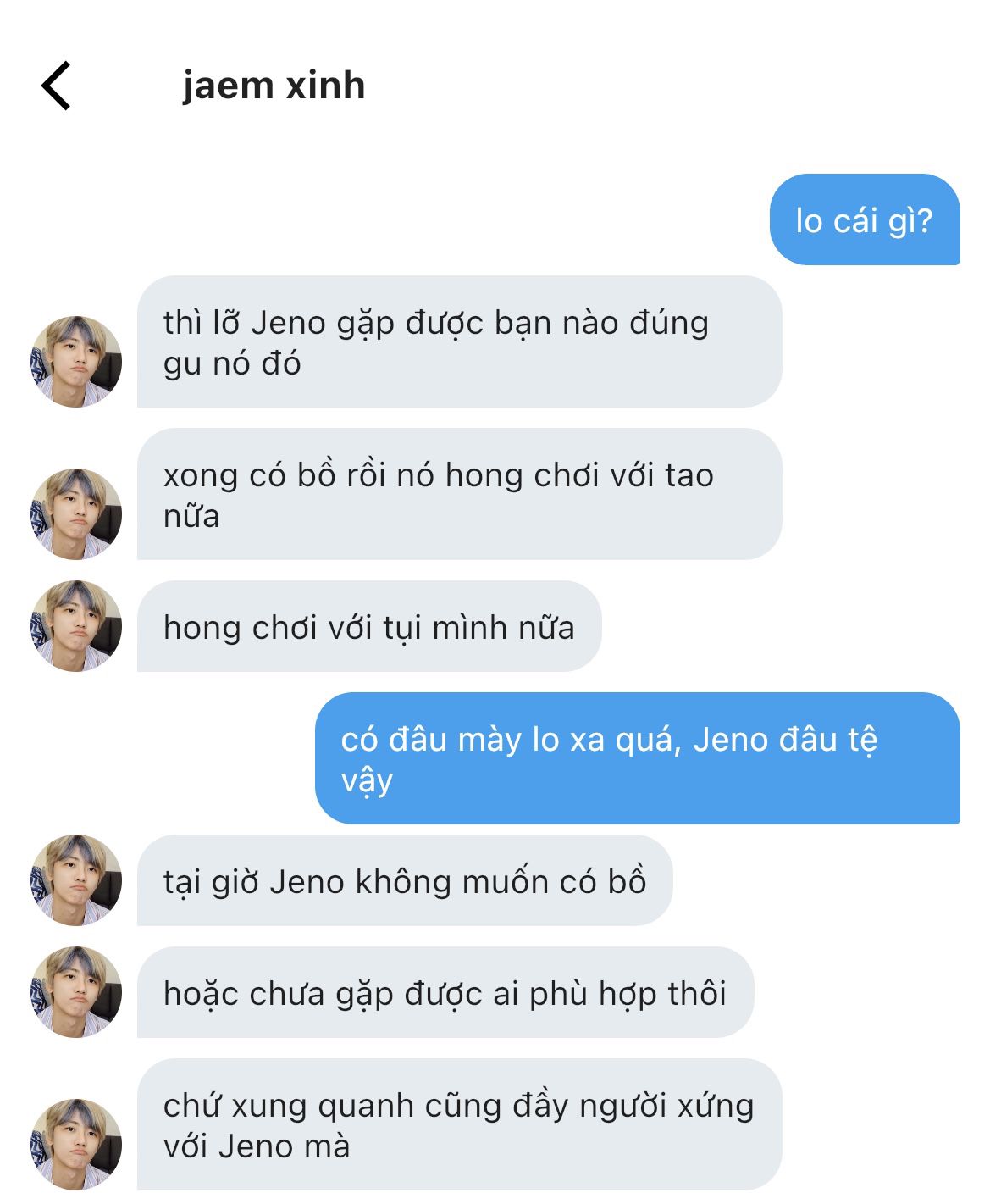Go back from the jaem xinh chat
This screenshot has height=1204, width=990.
point(56,86)
